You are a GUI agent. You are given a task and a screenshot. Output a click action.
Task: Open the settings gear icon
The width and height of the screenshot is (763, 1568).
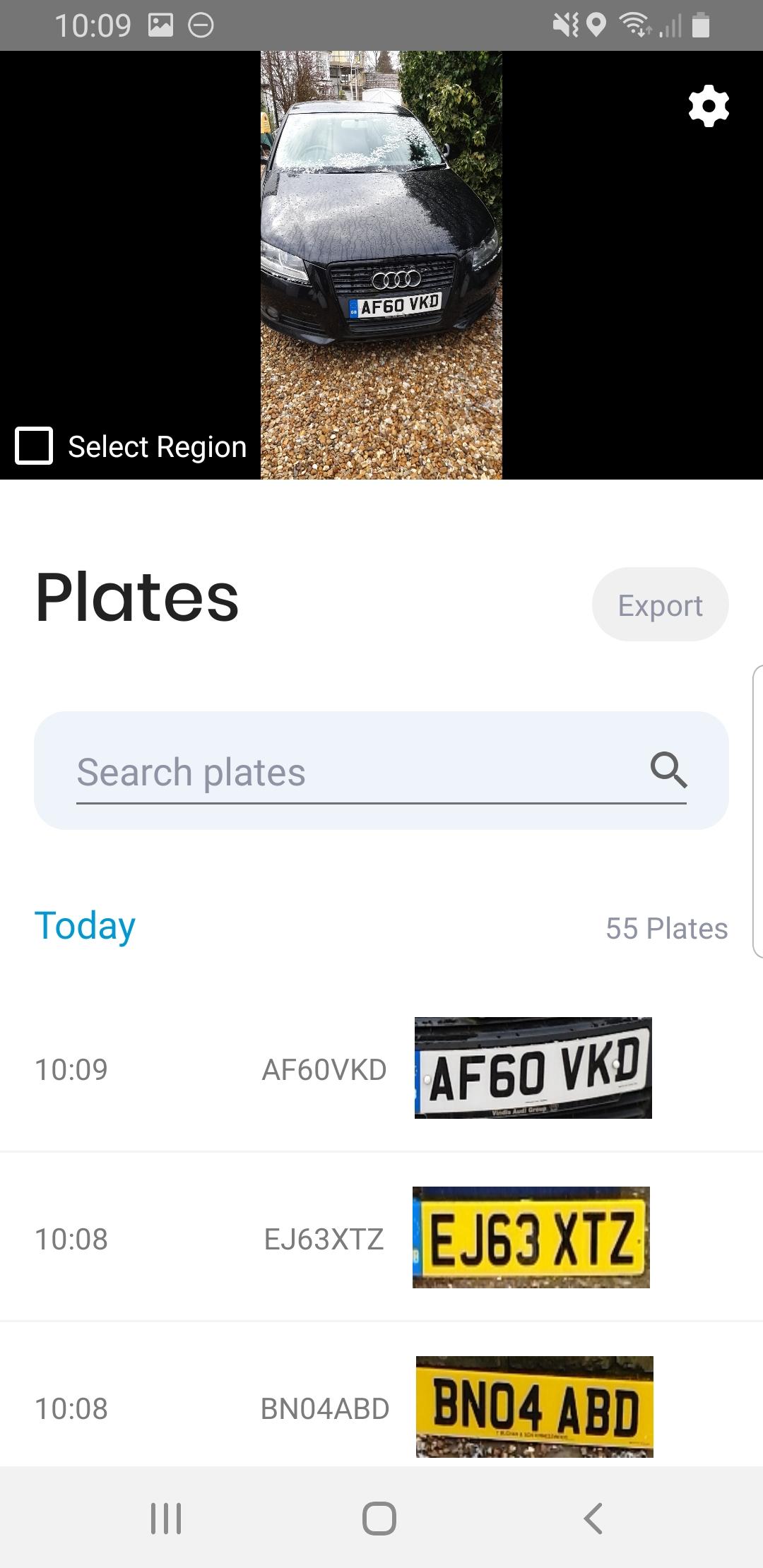coord(709,107)
